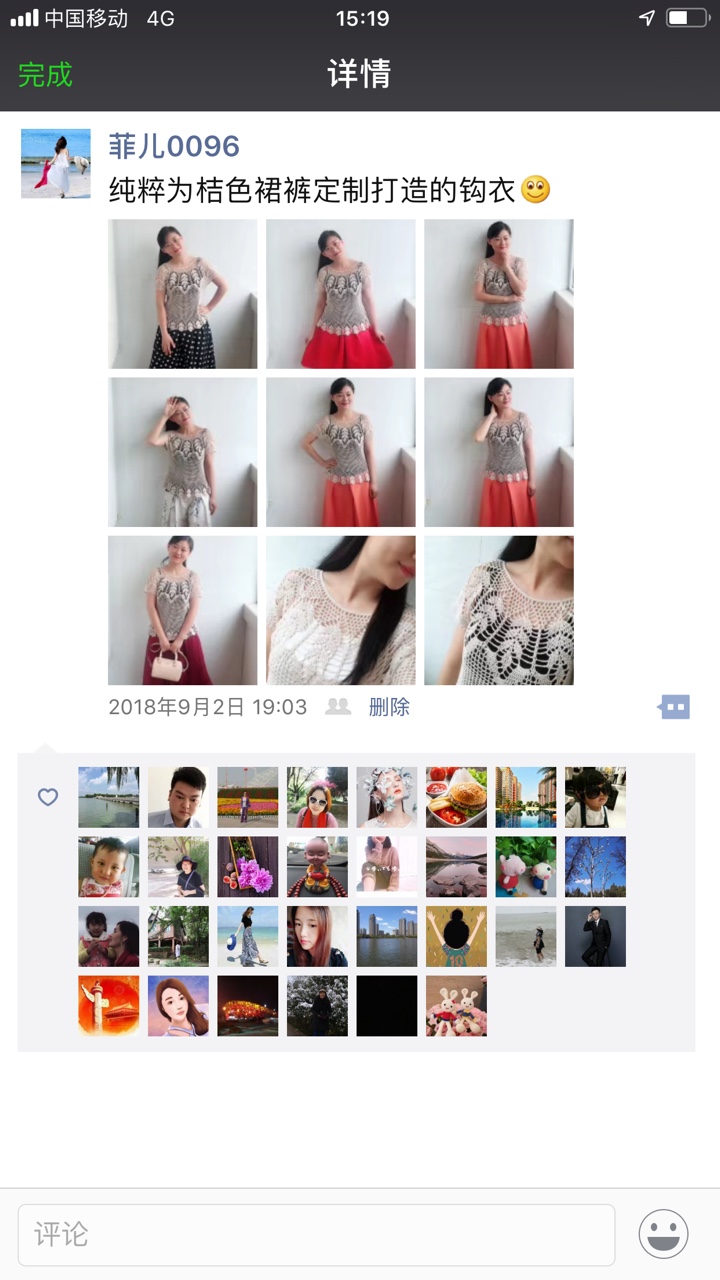Open the like and comment popup button

click(675, 707)
